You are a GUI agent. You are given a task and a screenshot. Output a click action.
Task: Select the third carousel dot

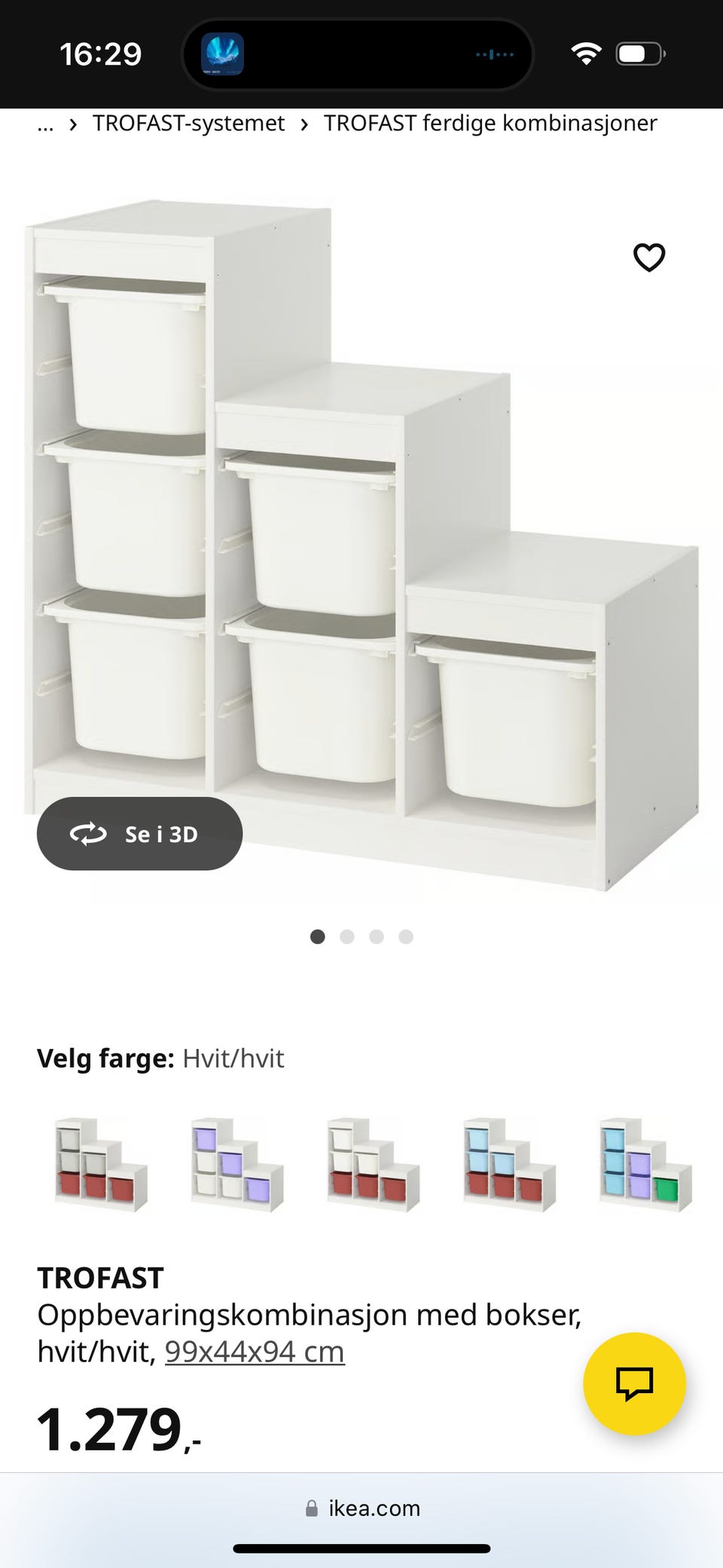tap(377, 937)
